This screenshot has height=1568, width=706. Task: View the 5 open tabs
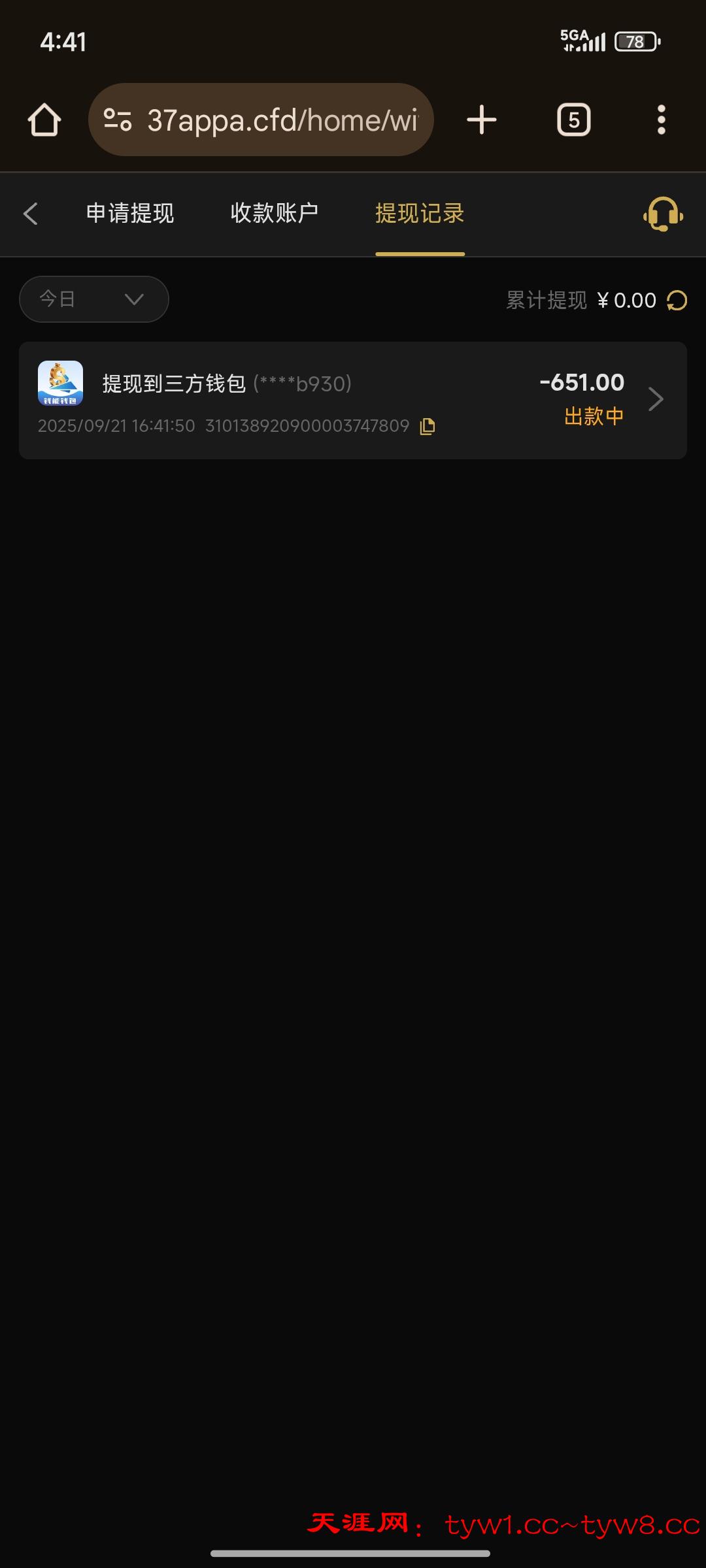pos(573,120)
